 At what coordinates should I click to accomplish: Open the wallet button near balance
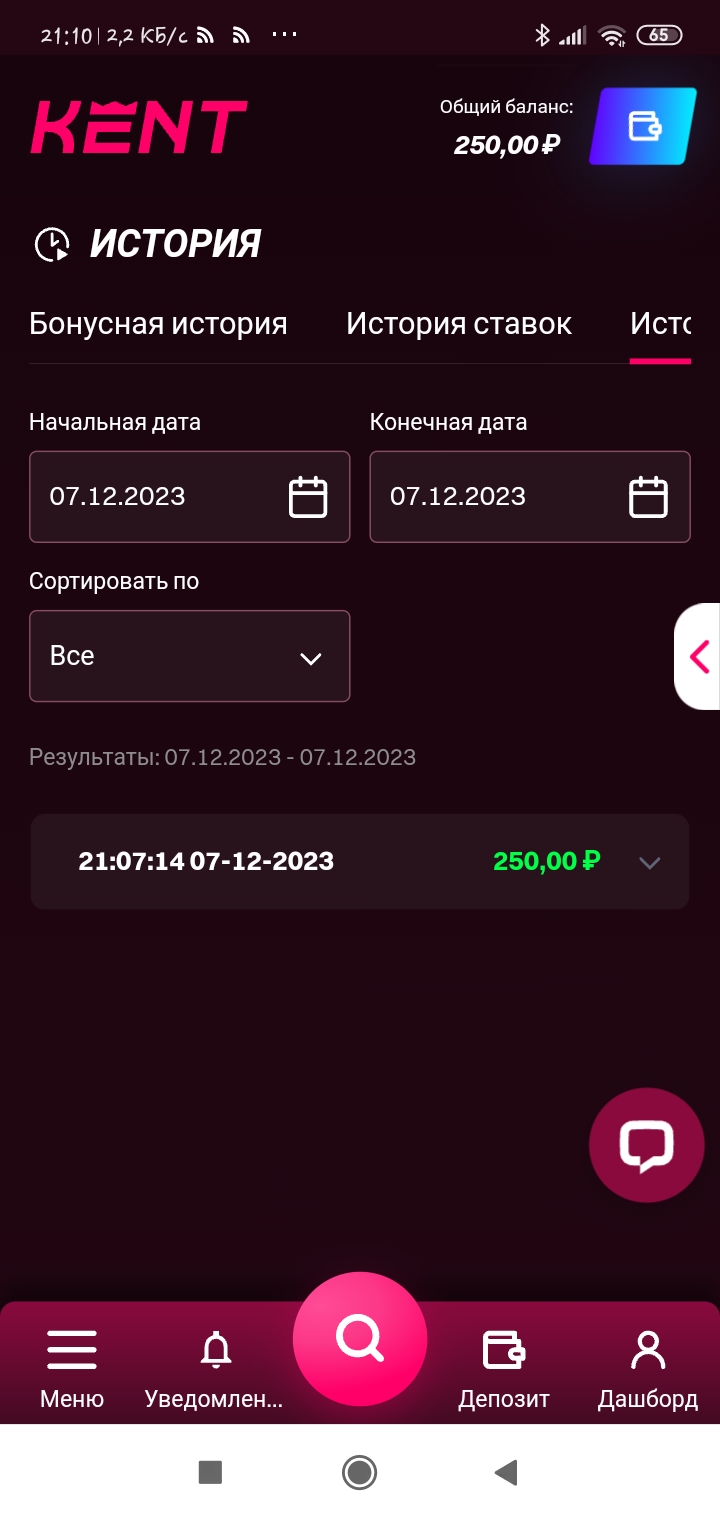(642, 126)
